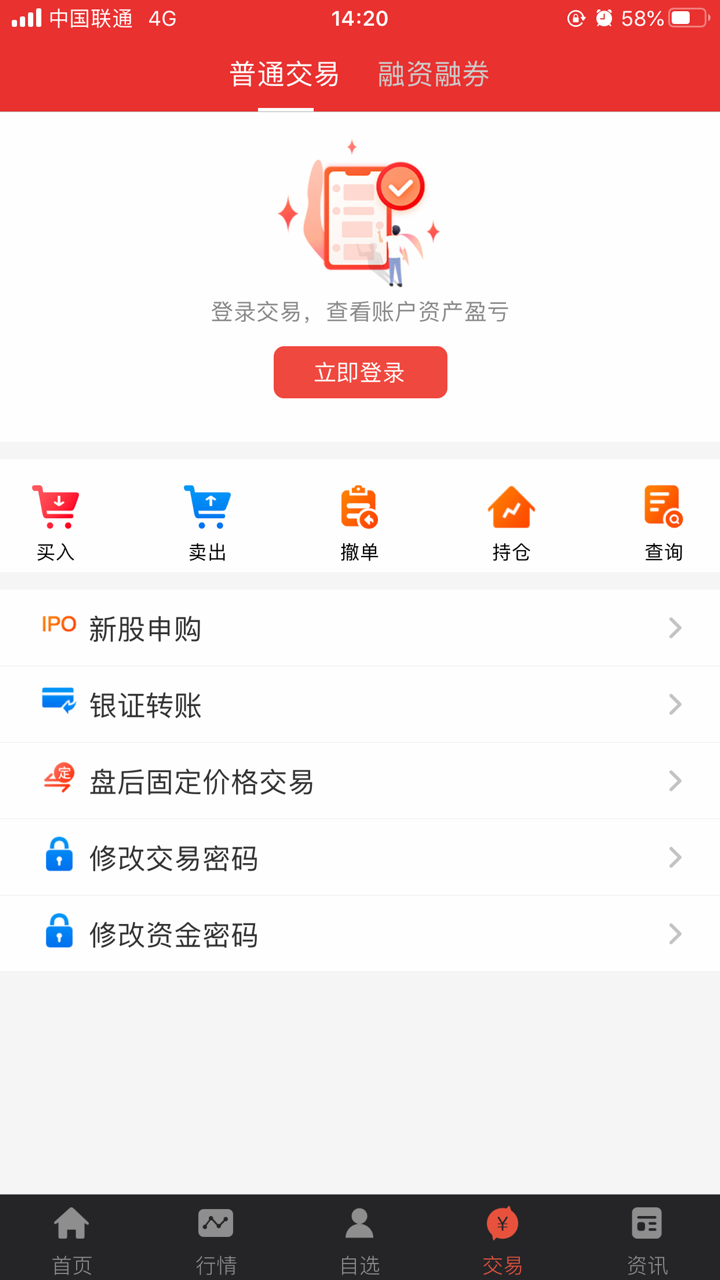Open the 自选 watchlist tab
The image size is (720, 1280).
coord(360,1238)
